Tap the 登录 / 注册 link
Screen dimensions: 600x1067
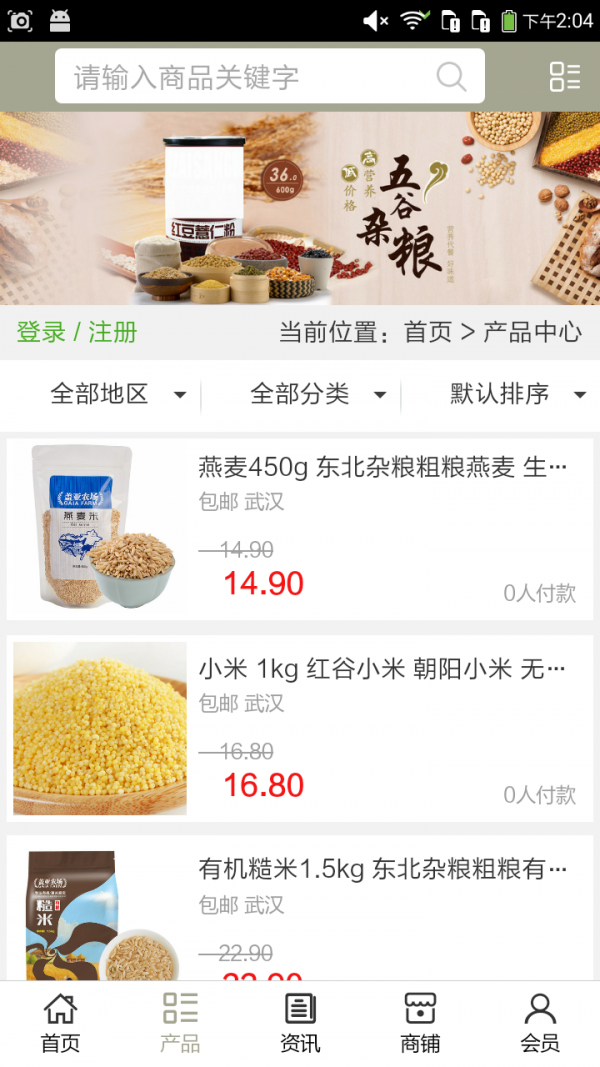tap(77, 332)
